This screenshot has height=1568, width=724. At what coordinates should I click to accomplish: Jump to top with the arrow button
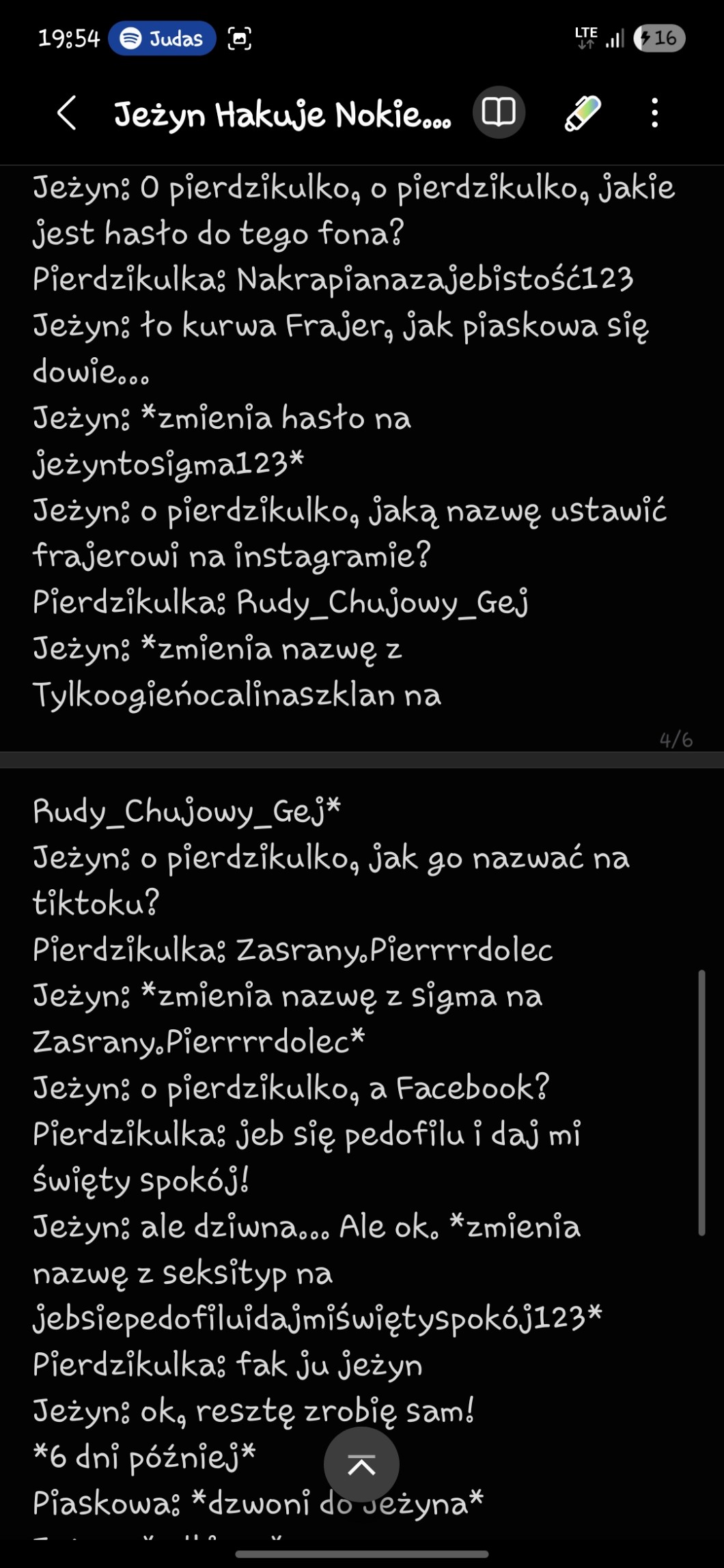click(x=361, y=1464)
